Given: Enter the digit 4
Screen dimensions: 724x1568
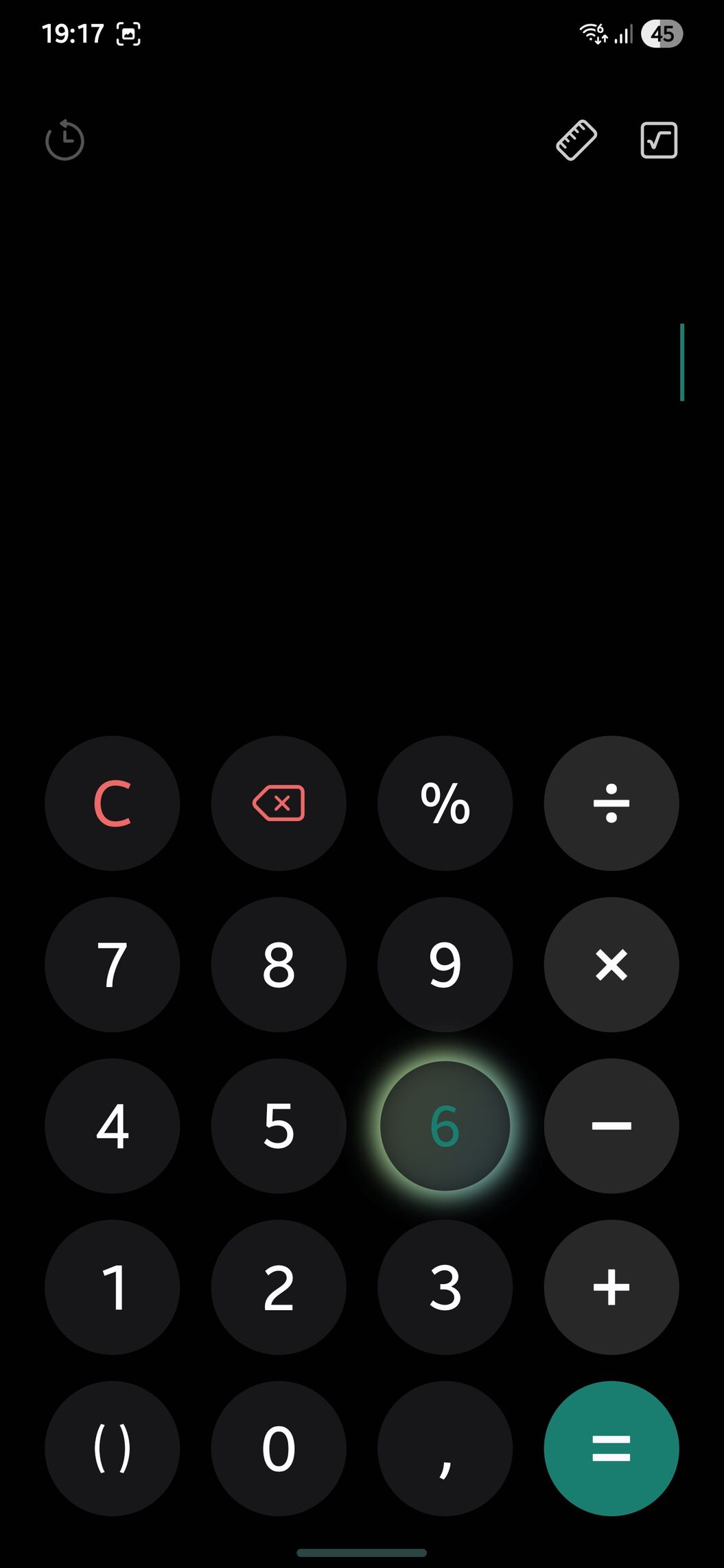Looking at the screenshot, I should pos(113,1126).
